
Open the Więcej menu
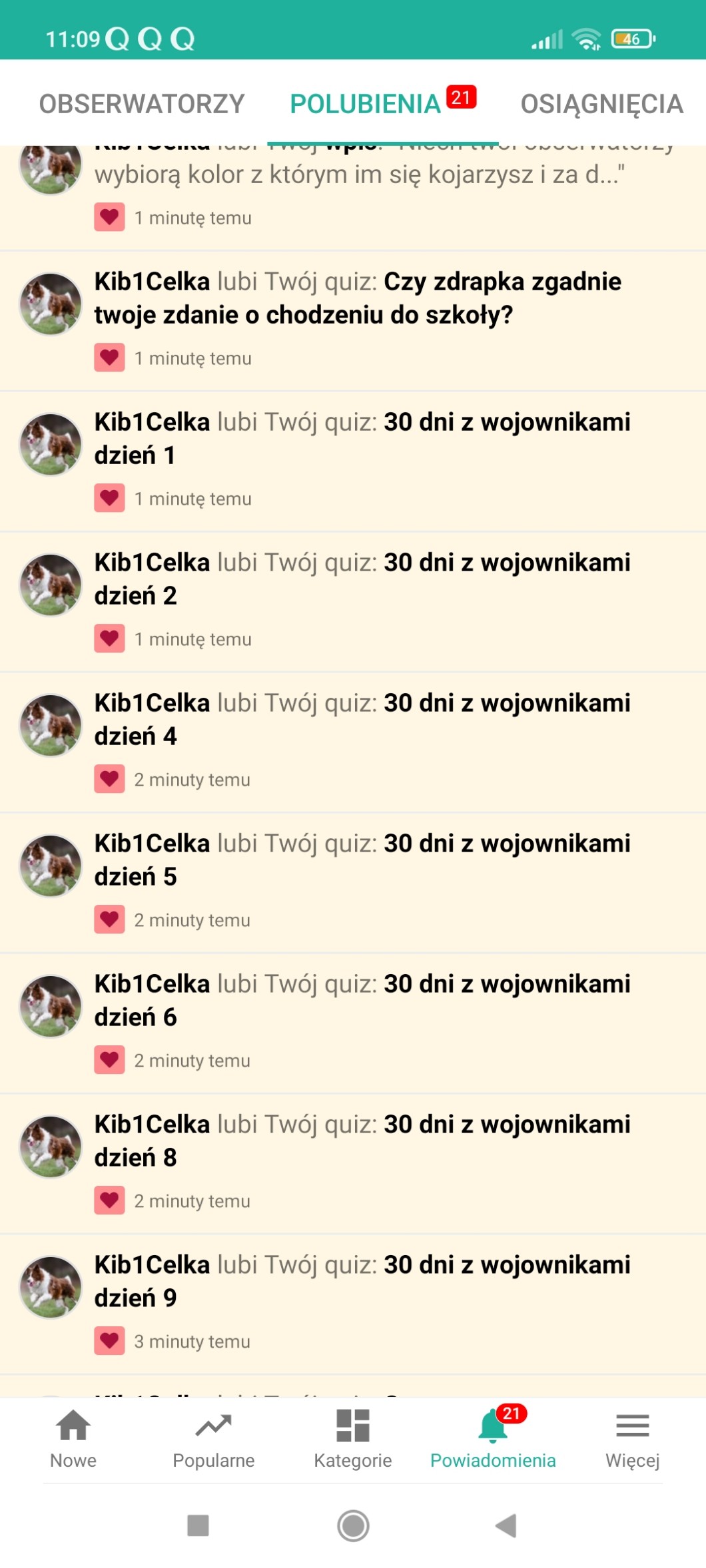(632, 1438)
